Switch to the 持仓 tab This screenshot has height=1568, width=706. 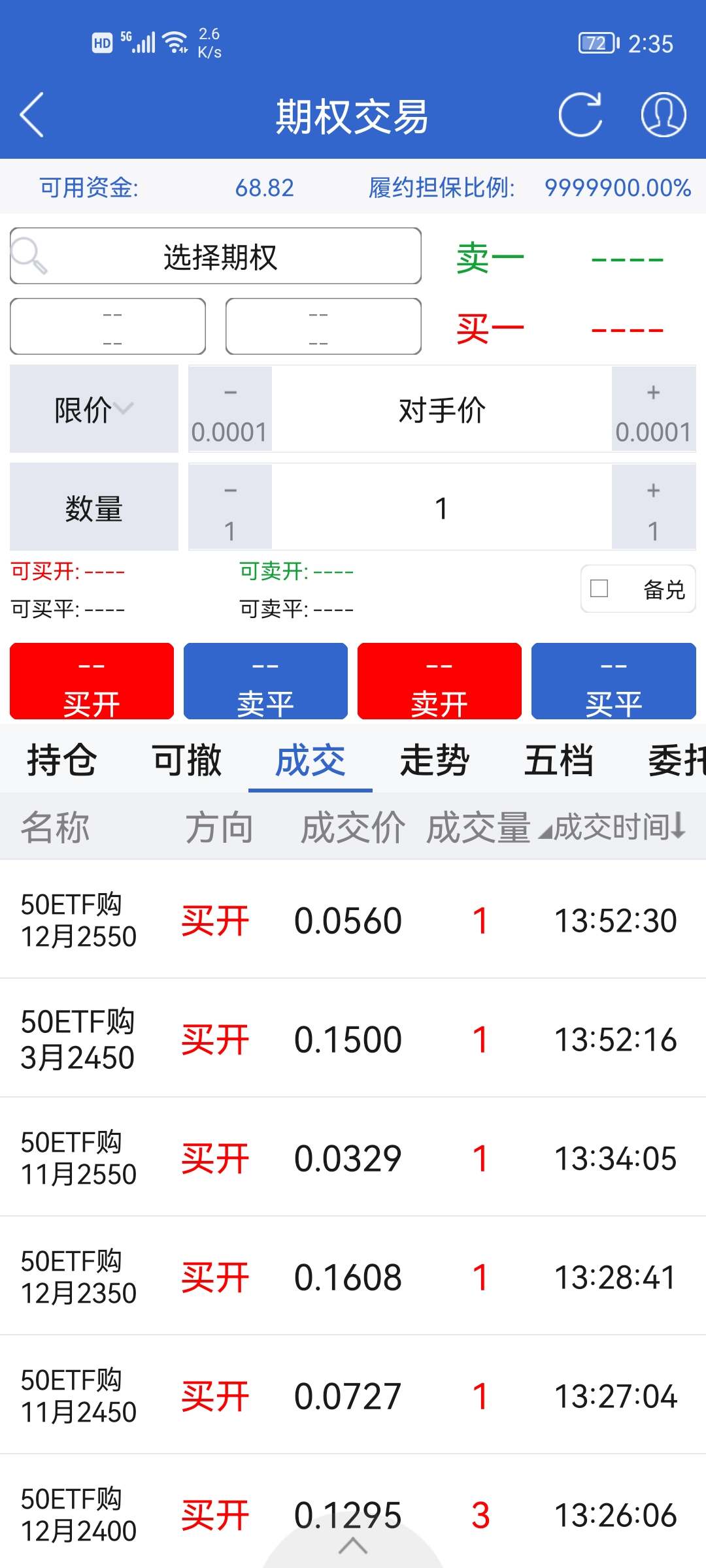point(62,760)
